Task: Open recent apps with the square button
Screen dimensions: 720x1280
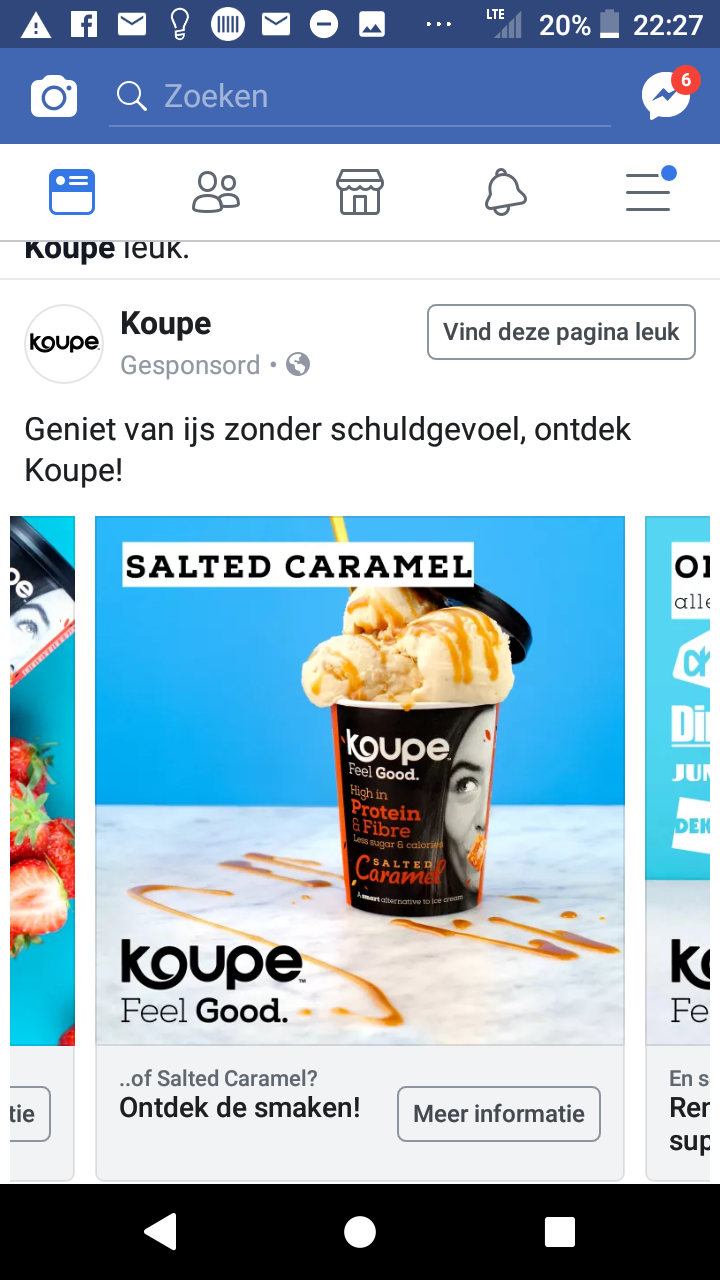Action: point(560,1232)
